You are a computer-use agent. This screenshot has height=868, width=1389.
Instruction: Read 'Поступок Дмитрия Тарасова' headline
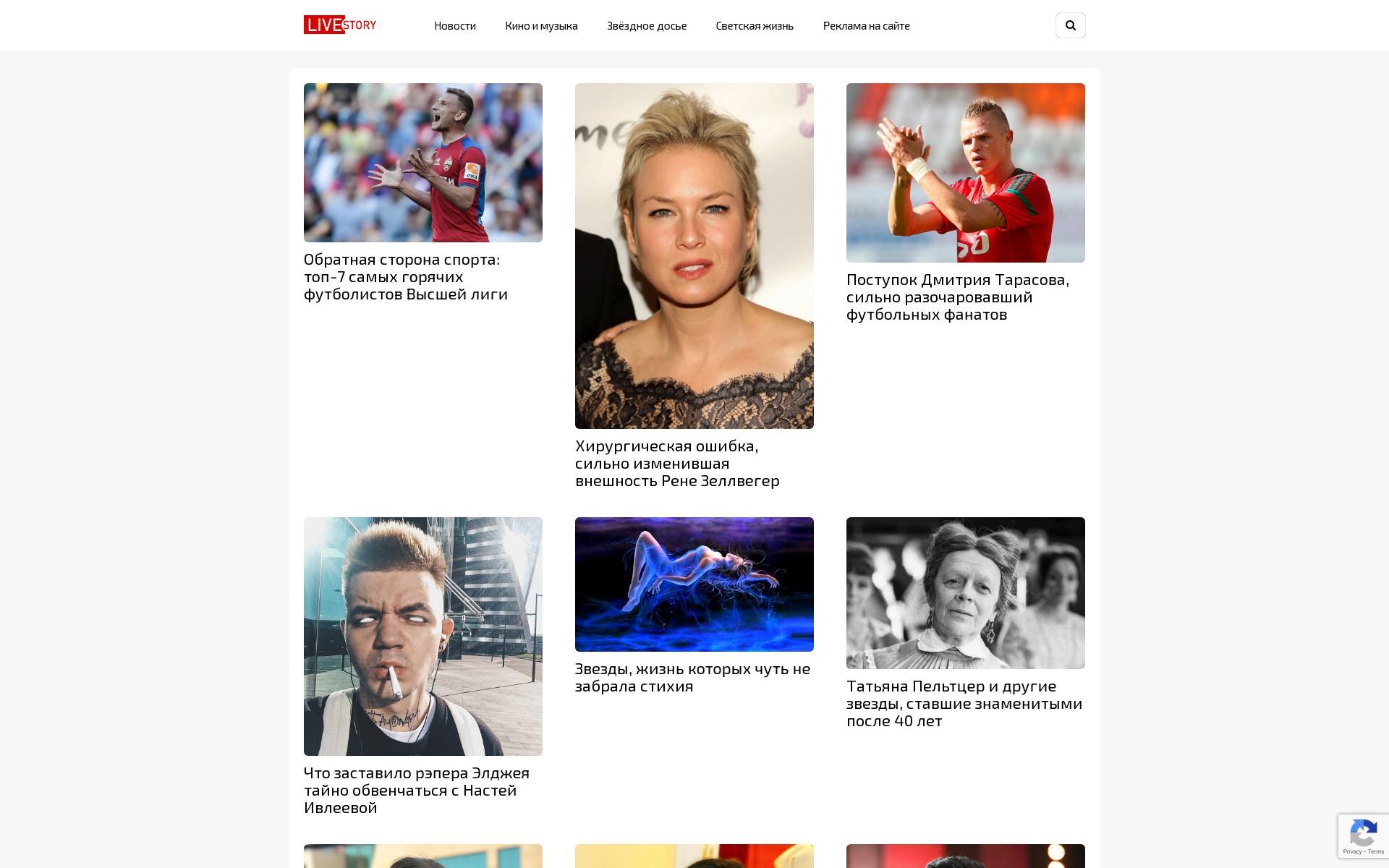click(x=957, y=297)
